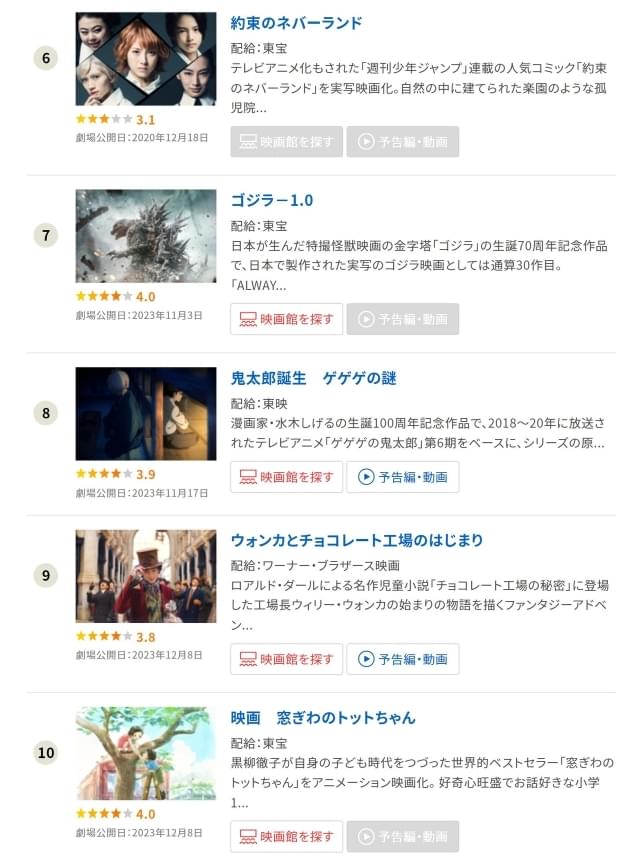
Task: Watch the trailer for ウォンカとチョコレート工場のはじまり
Action: [403, 659]
